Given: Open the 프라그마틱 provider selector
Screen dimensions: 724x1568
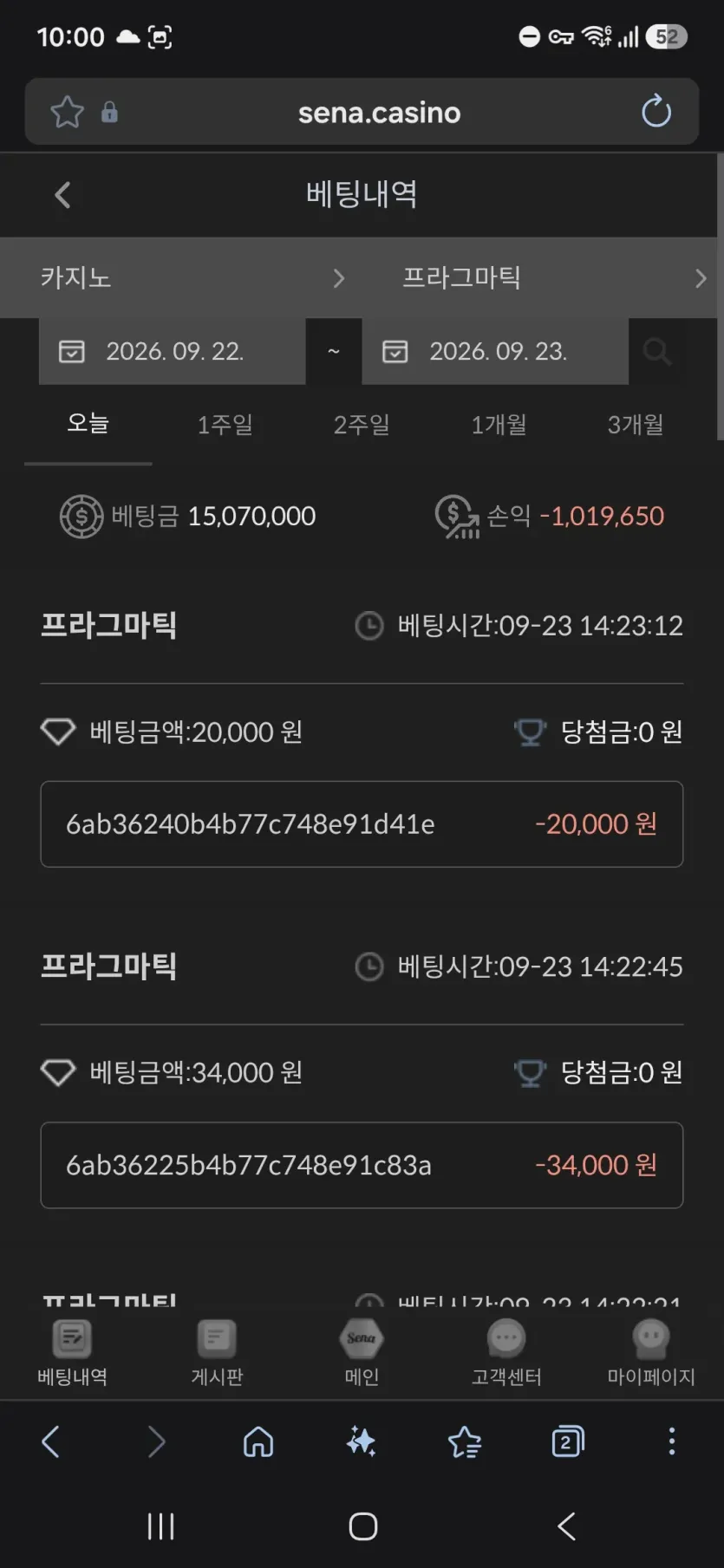Looking at the screenshot, I should tap(555, 277).
